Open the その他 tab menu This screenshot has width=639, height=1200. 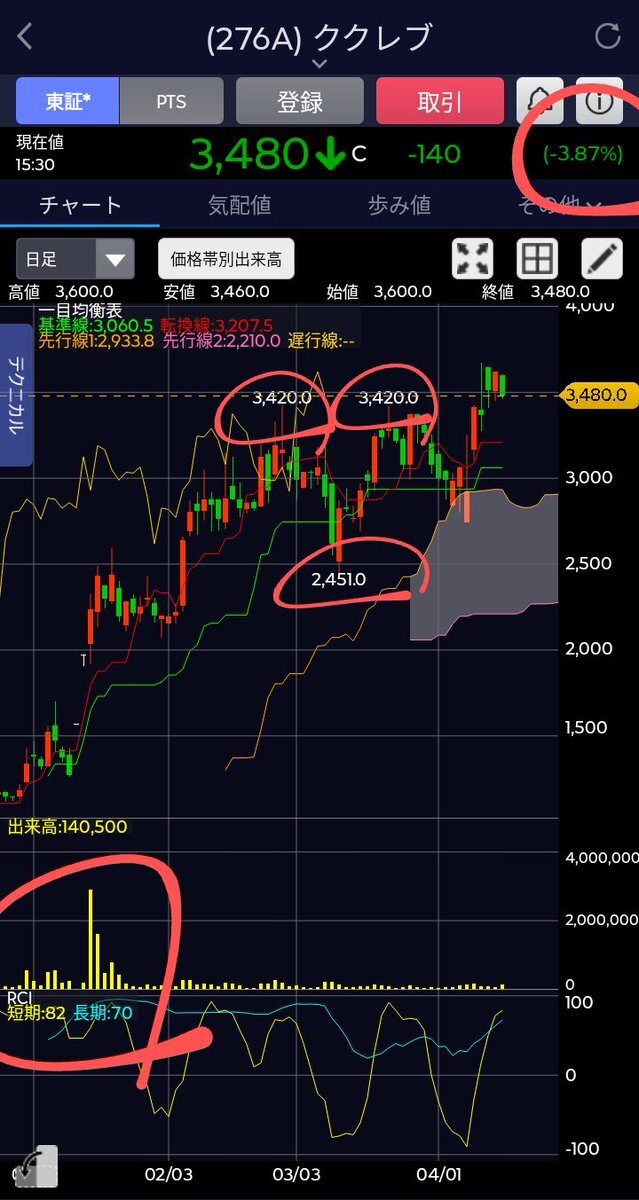coord(558,205)
